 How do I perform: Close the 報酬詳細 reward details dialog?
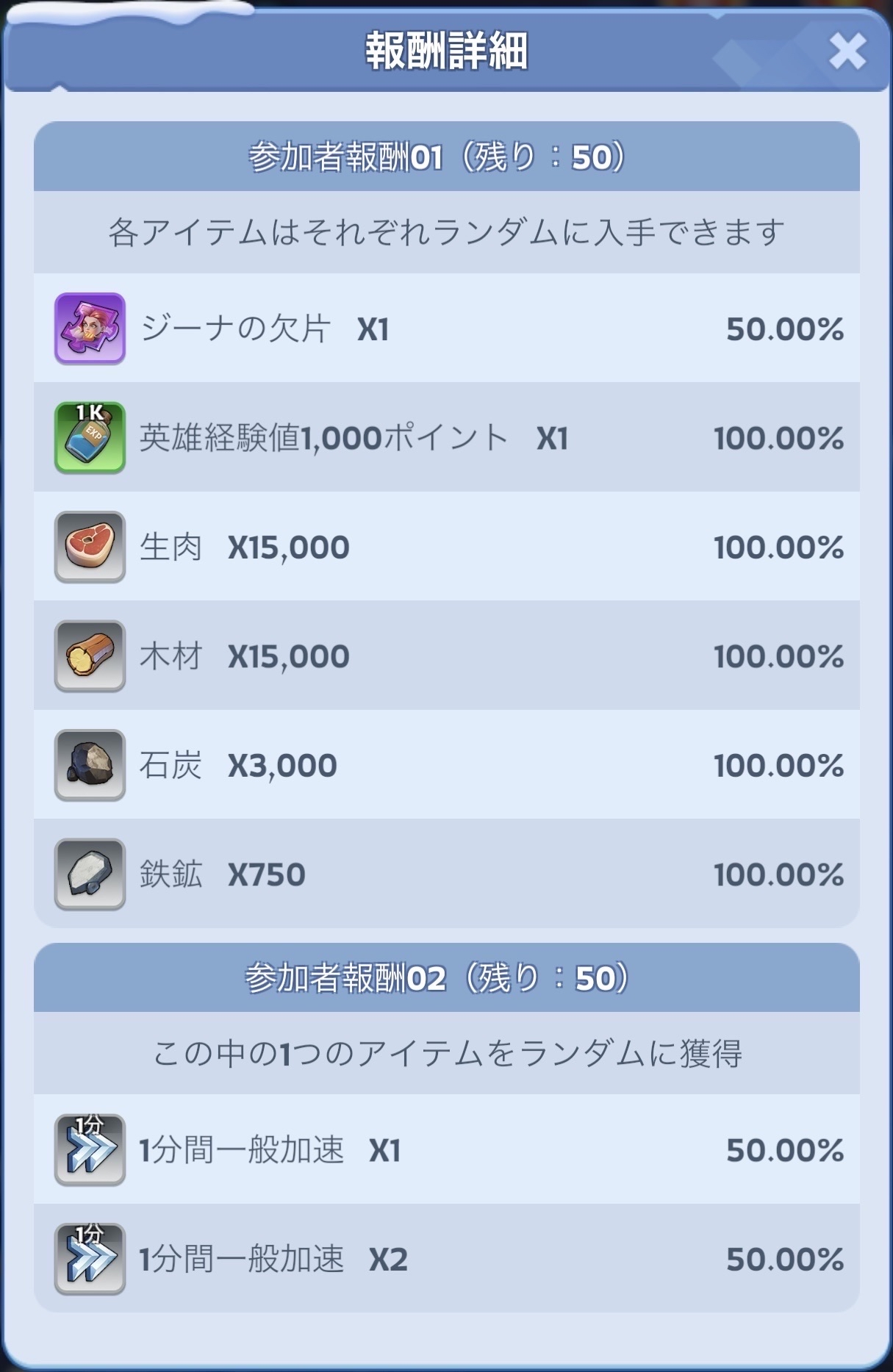pos(847,52)
